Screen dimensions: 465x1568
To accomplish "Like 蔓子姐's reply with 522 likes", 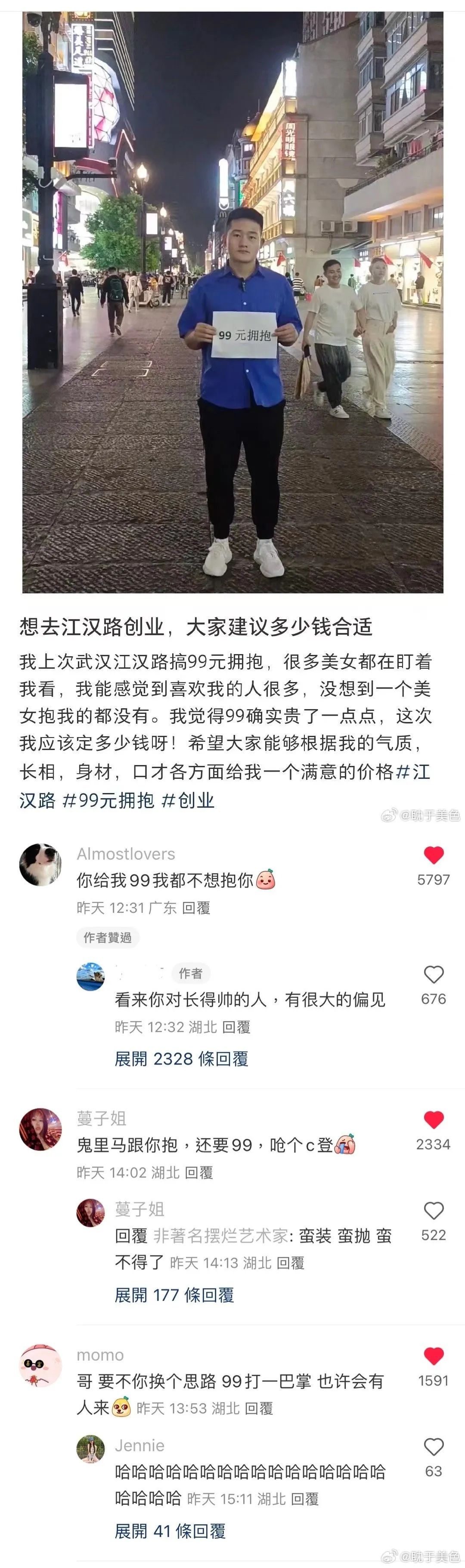I will [x=433, y=1210].
